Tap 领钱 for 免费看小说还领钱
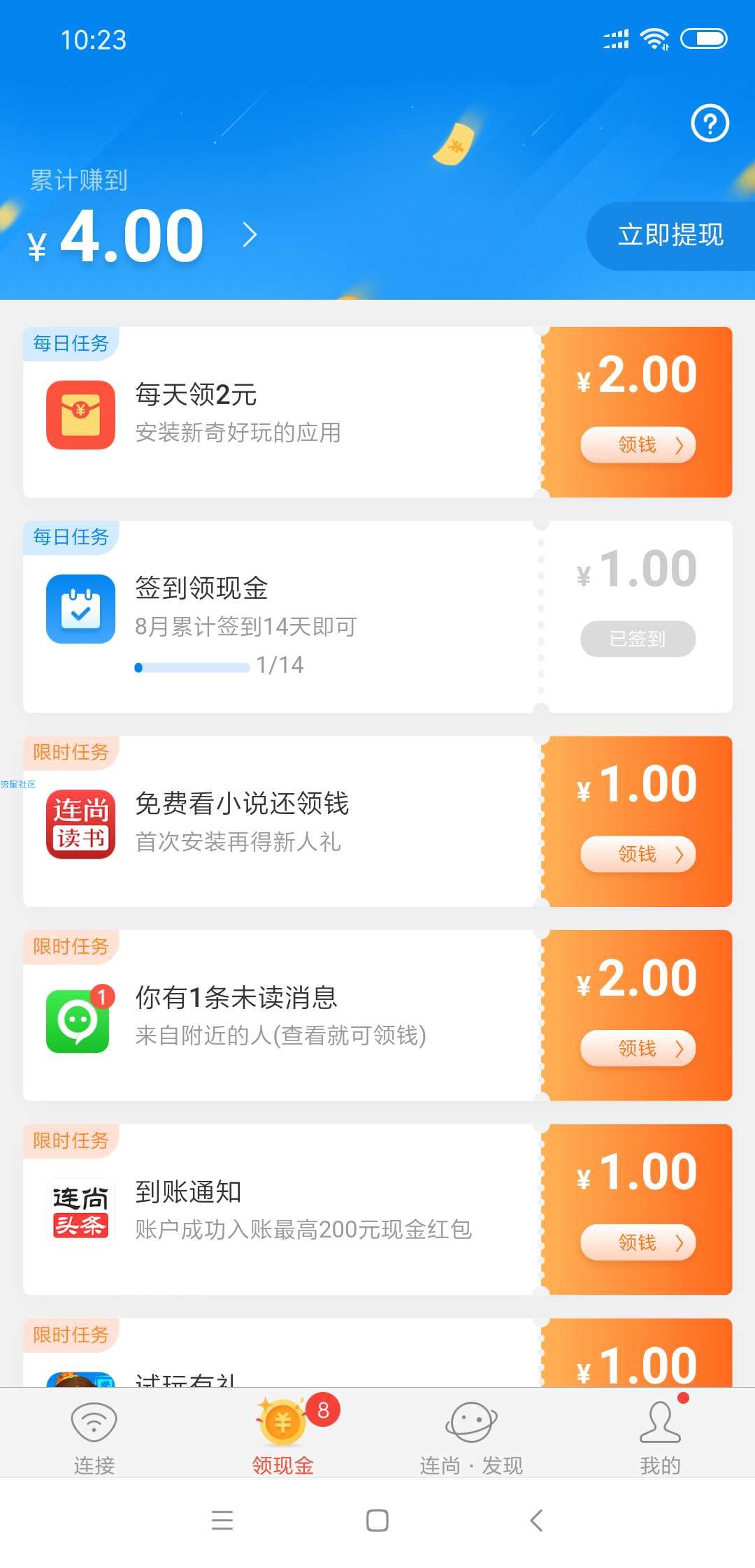The height and width of the screenshot is (1568, 755). (x=638, y=854)
